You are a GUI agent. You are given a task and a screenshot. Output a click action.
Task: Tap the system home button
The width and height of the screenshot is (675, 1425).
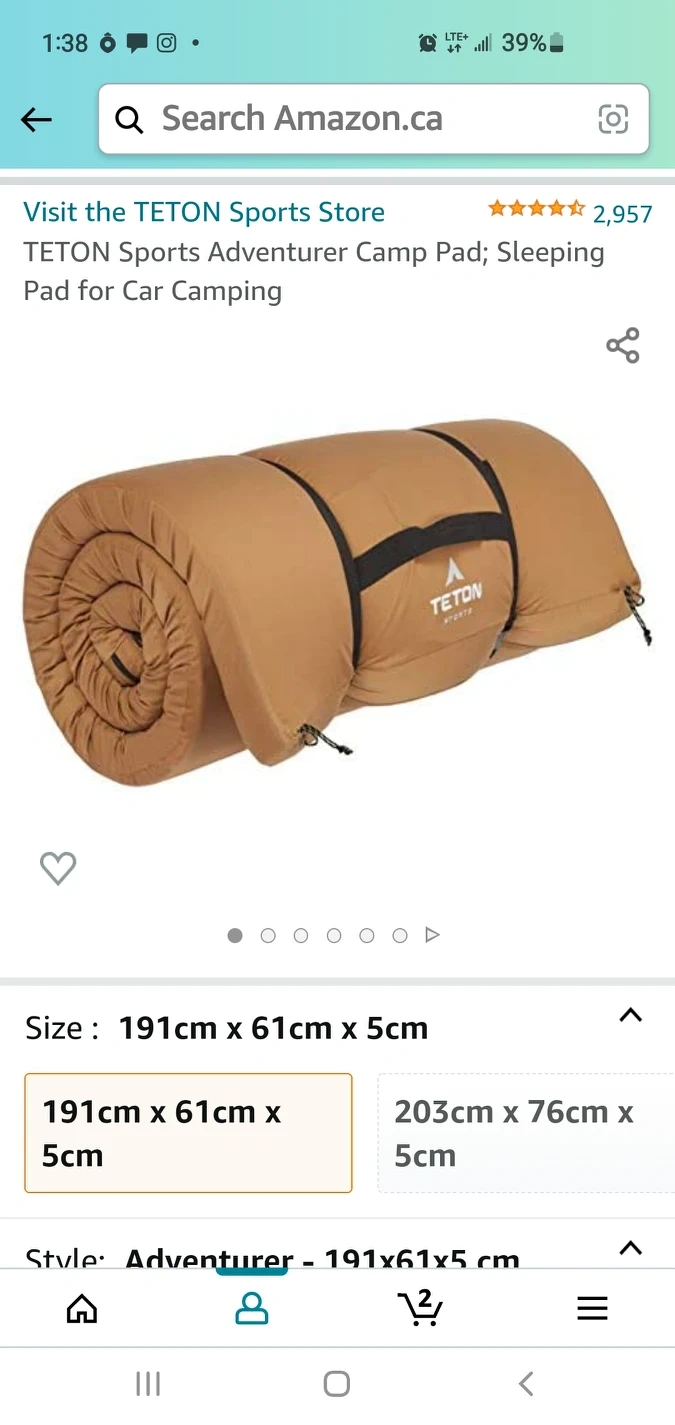click(x=337, y=1384)
